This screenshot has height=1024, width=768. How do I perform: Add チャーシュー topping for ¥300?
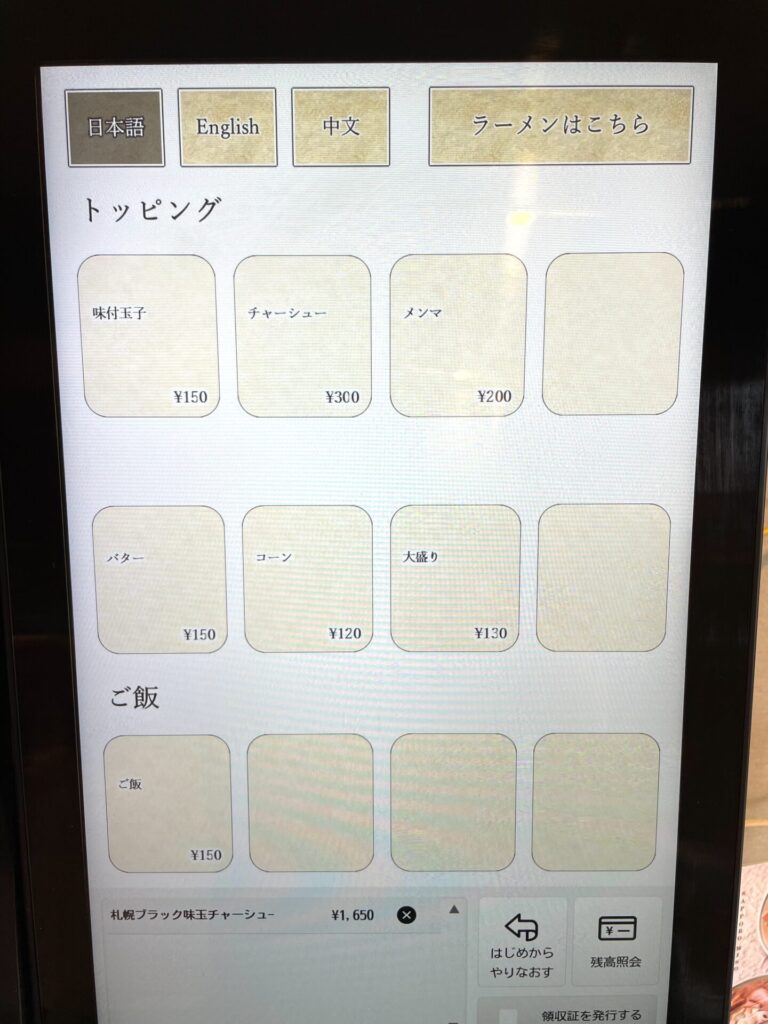[x=303, y=335]
